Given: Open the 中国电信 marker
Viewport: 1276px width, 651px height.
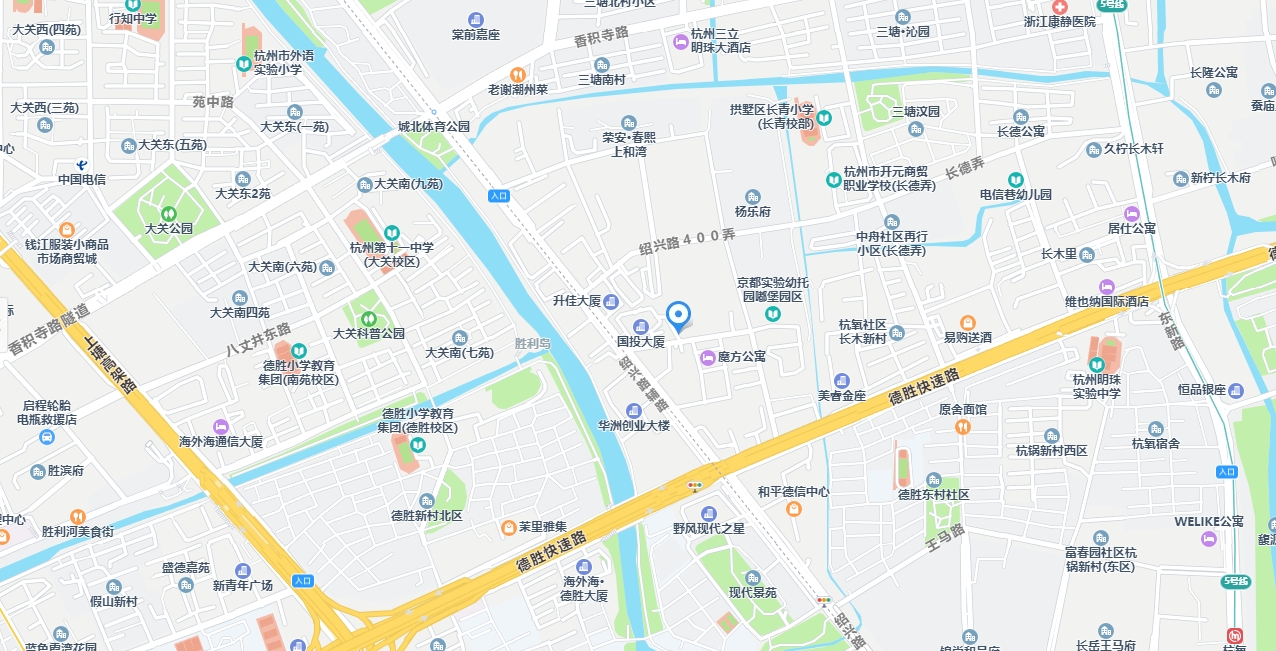Looking at the screenshot, I should pos(82,165).
